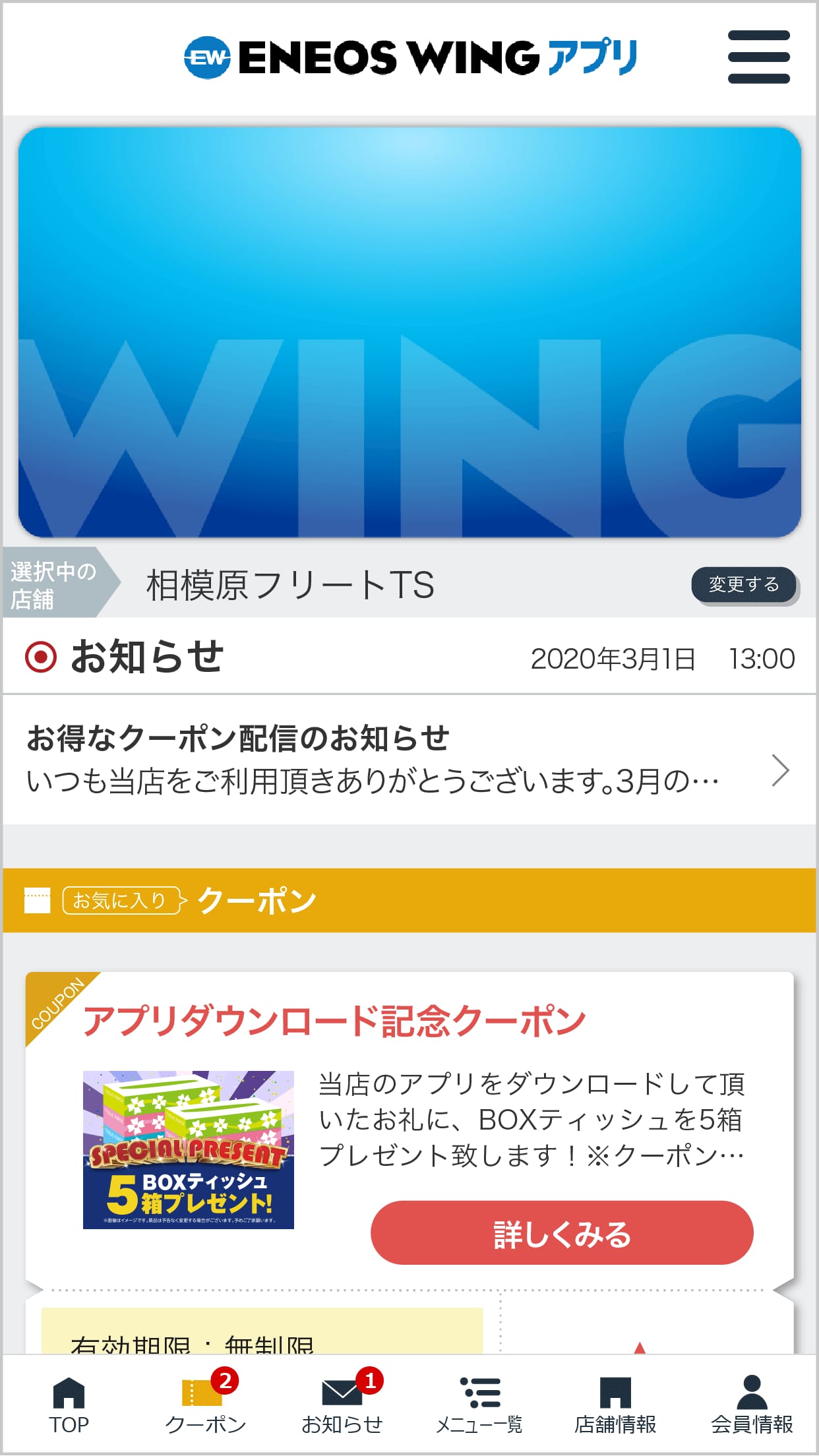Tap the red target icon beside お知らせ

click(x=41, y=657)
